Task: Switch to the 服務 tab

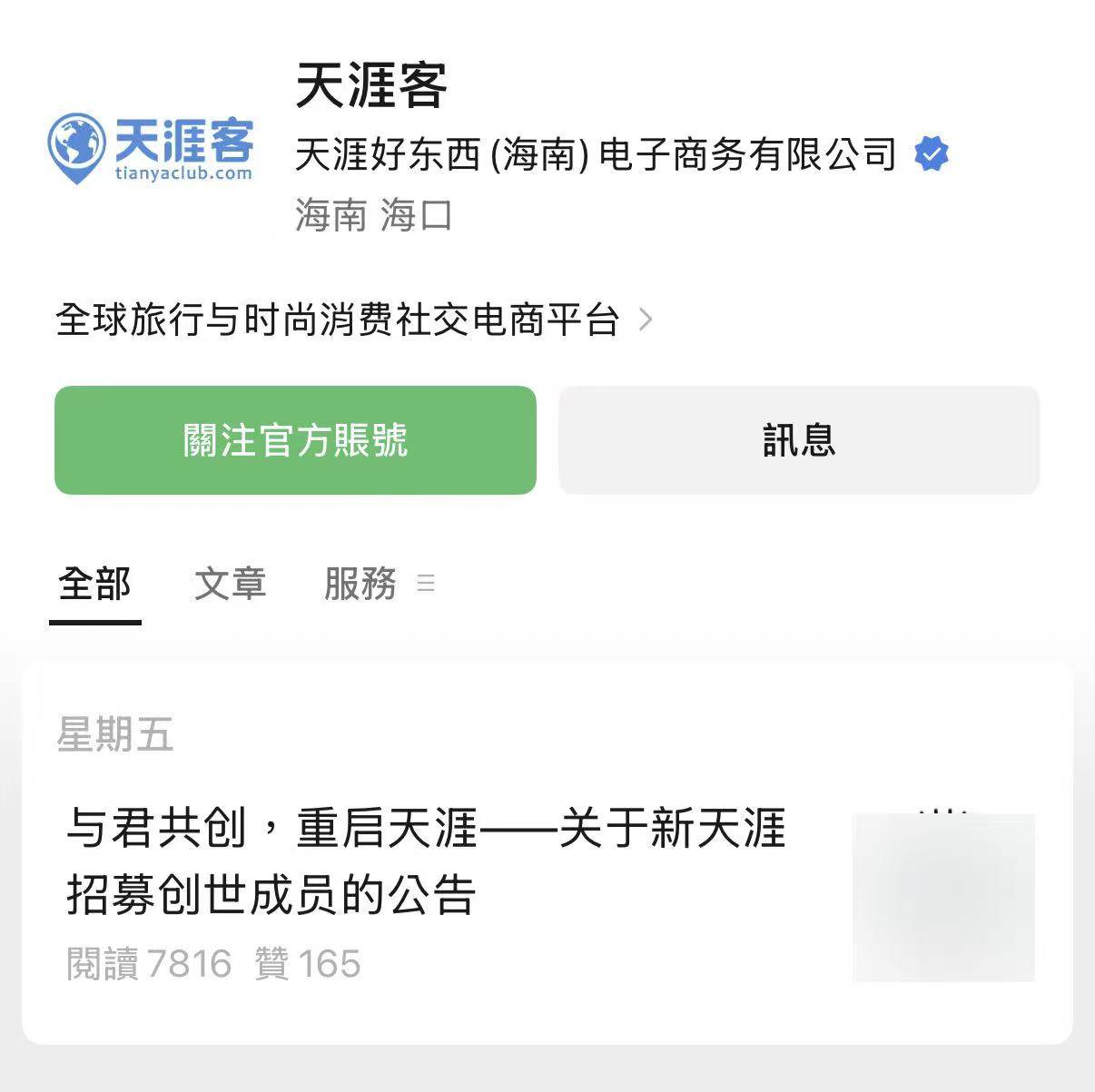Action: click(x=360, y=584)
